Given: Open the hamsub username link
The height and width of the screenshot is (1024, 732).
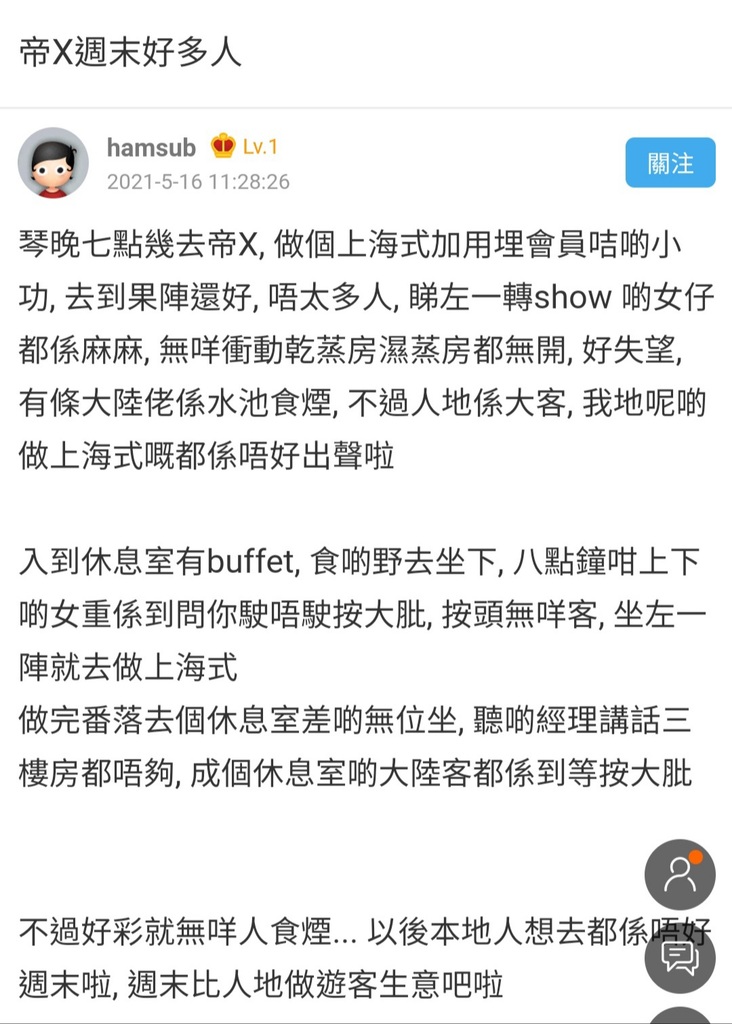Looking at the screenshot, I should point(151,147).
